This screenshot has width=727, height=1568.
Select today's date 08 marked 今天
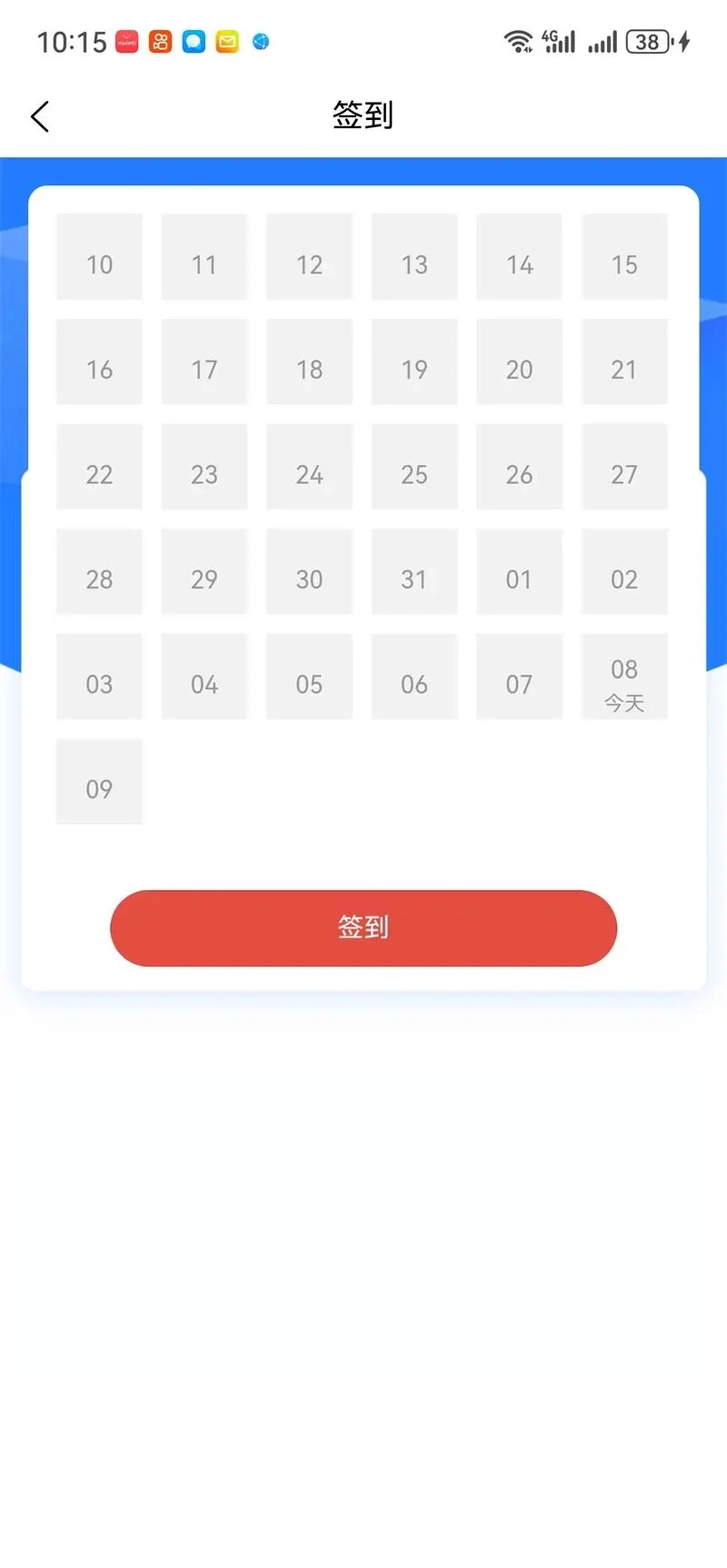click(624, 677)
